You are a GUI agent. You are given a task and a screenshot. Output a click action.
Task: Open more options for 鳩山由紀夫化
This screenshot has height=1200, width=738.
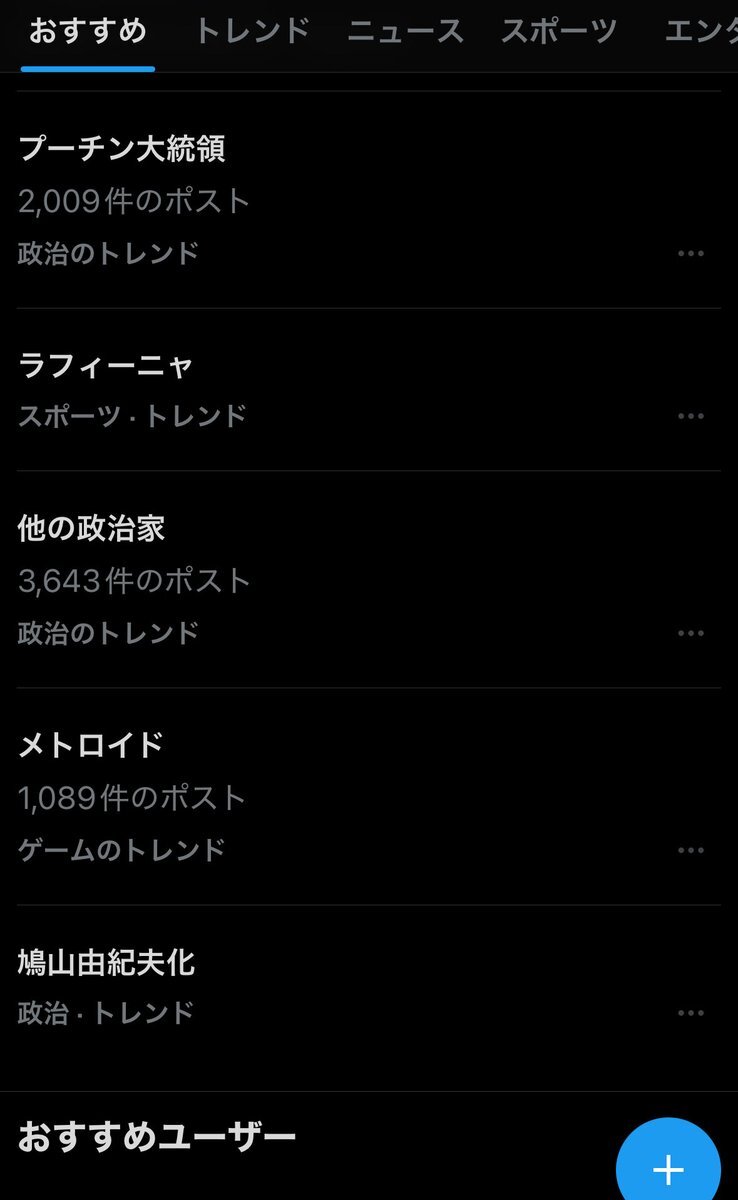pyautogui.click(x=691, y=1013)
